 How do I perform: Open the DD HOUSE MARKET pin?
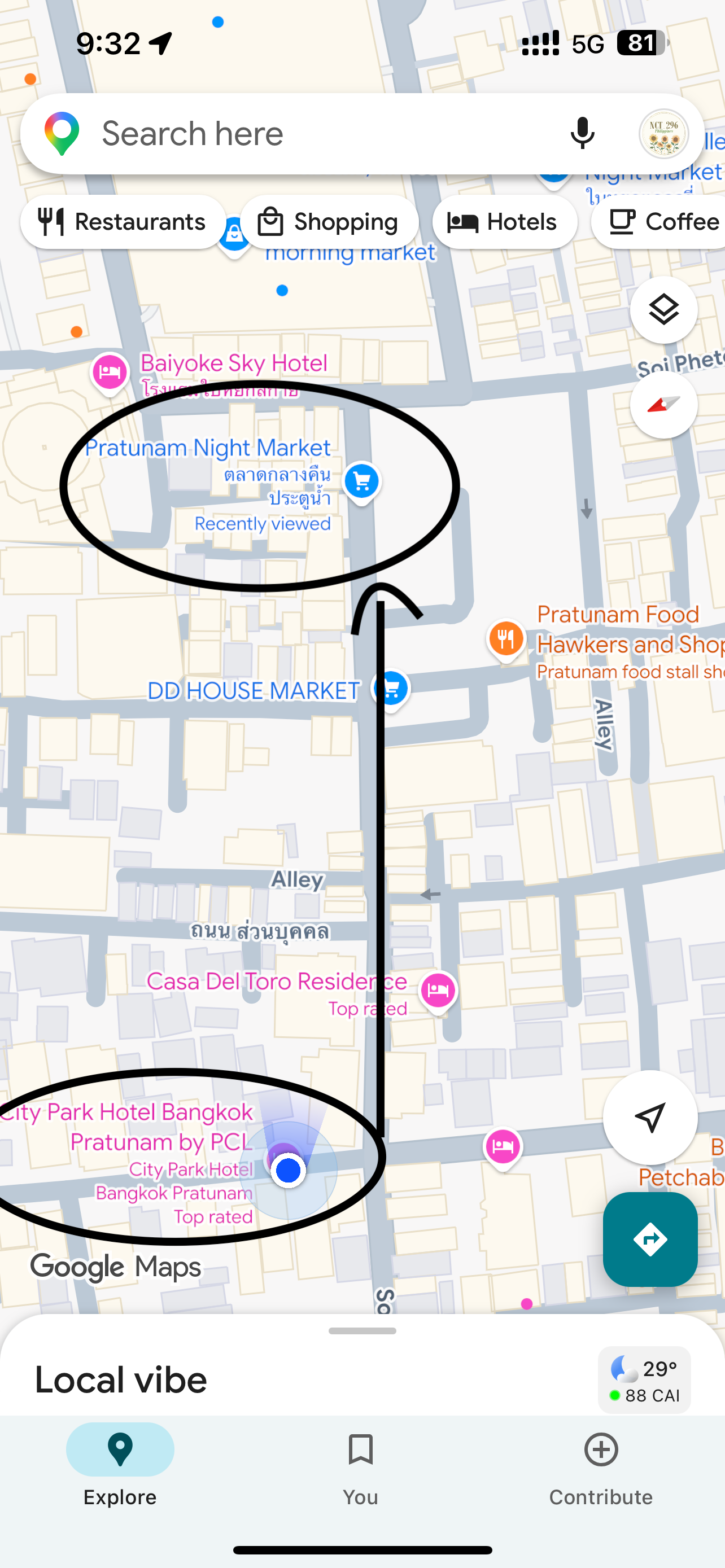391,689
